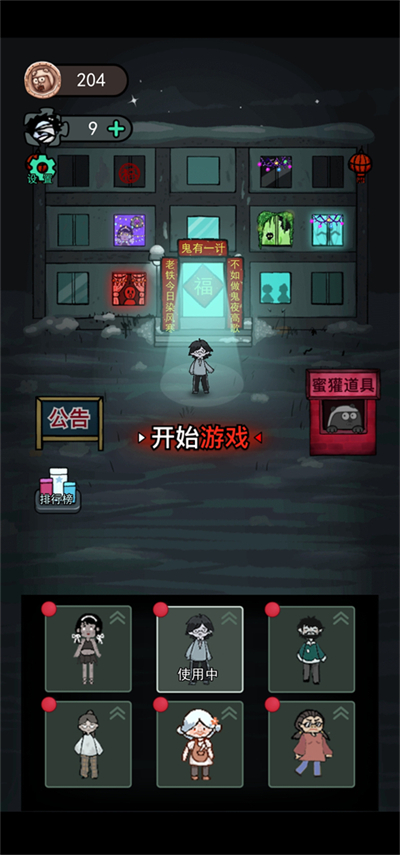
Task: Tap 开始游戏 to start the game
Action: 199,437
